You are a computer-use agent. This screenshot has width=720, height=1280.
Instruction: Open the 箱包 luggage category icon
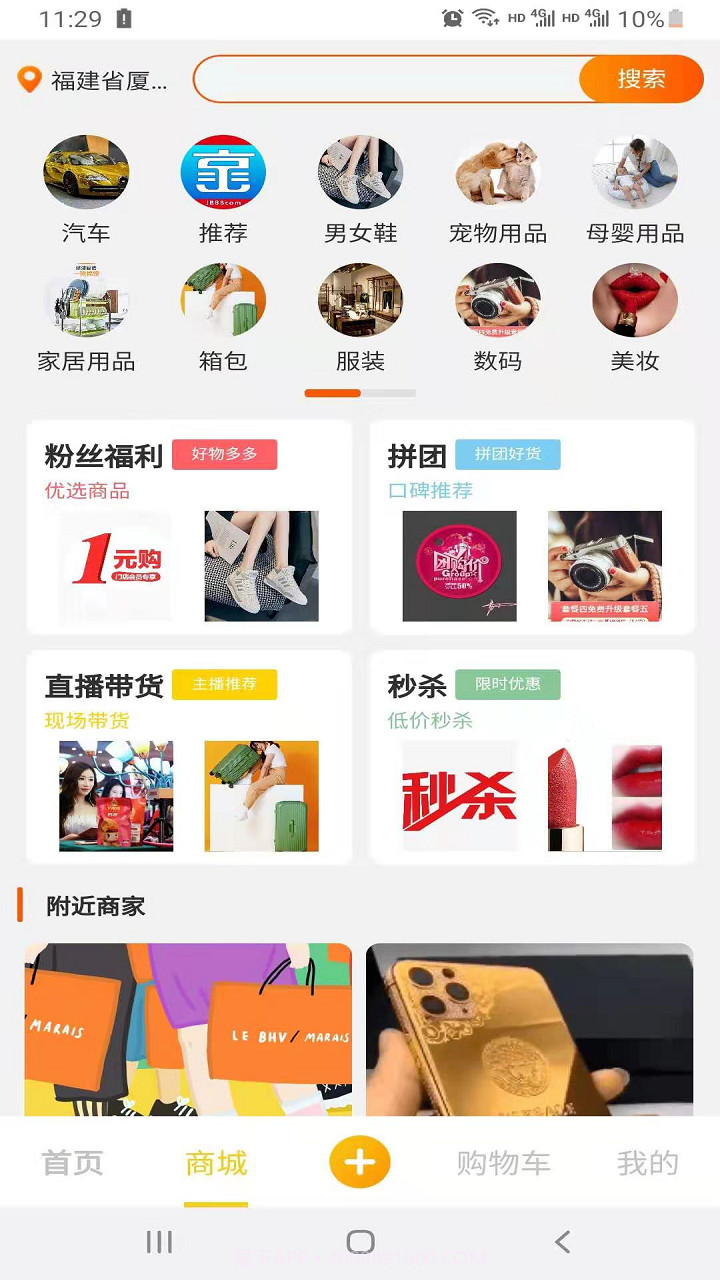(224, 300)
